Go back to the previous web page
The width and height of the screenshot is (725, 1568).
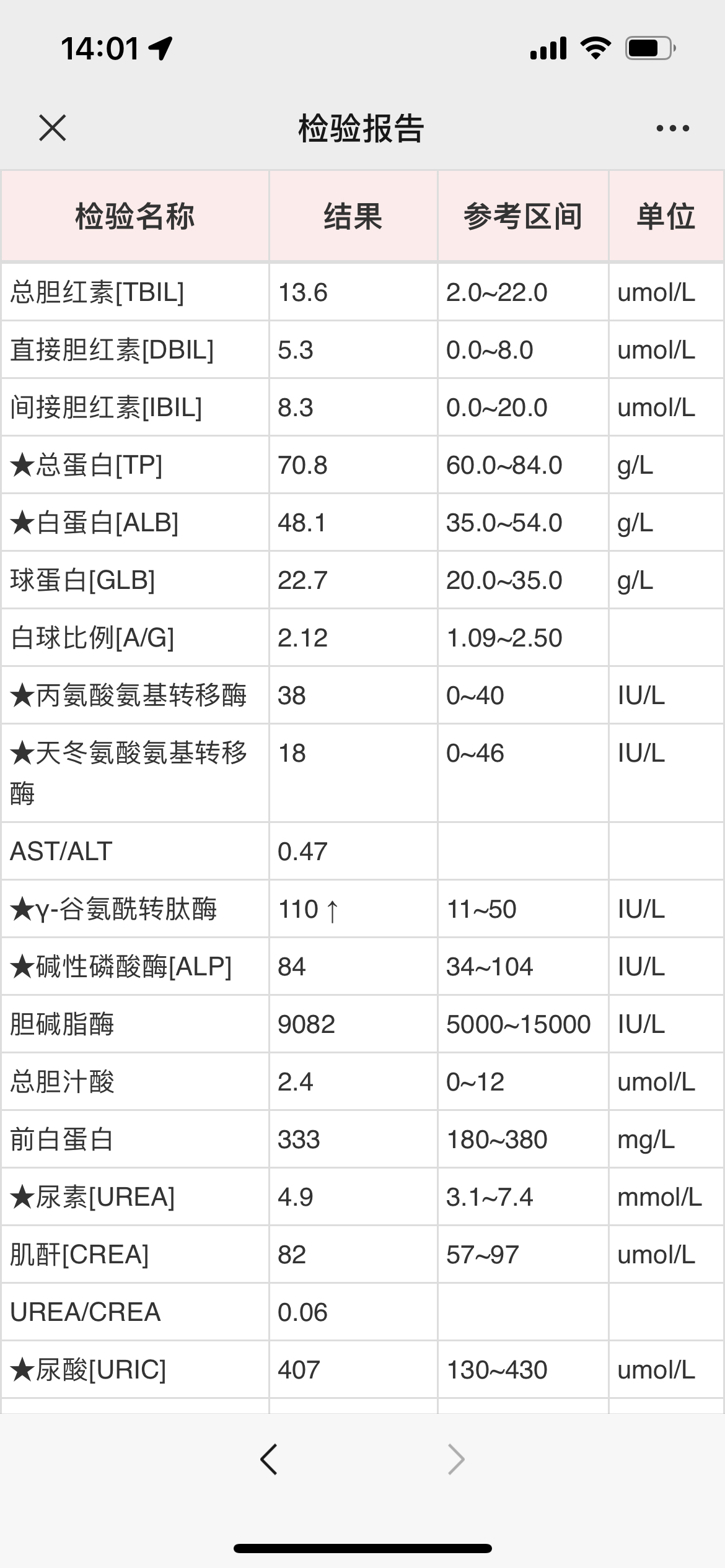(x=269, y=1459)
